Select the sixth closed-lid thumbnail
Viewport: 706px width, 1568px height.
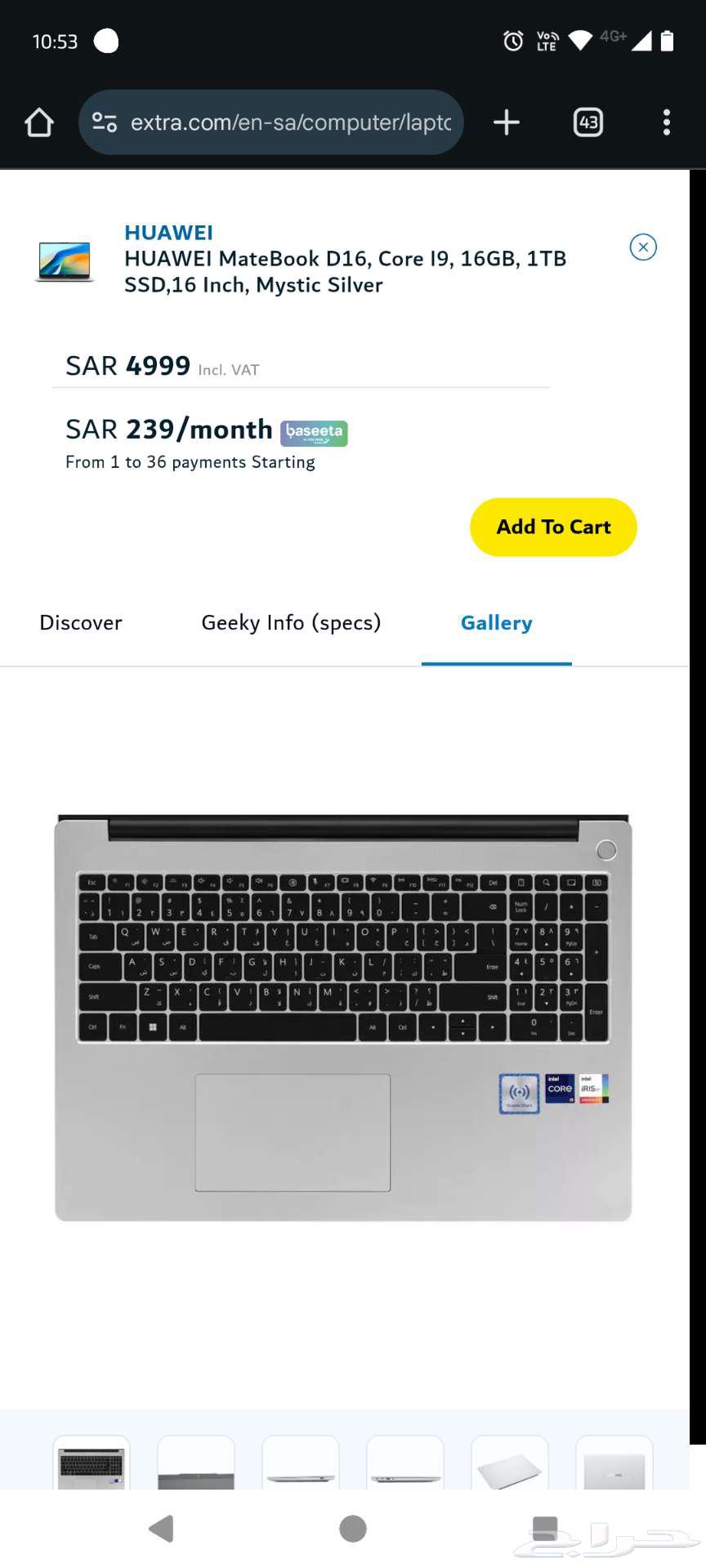(614, 1463)
